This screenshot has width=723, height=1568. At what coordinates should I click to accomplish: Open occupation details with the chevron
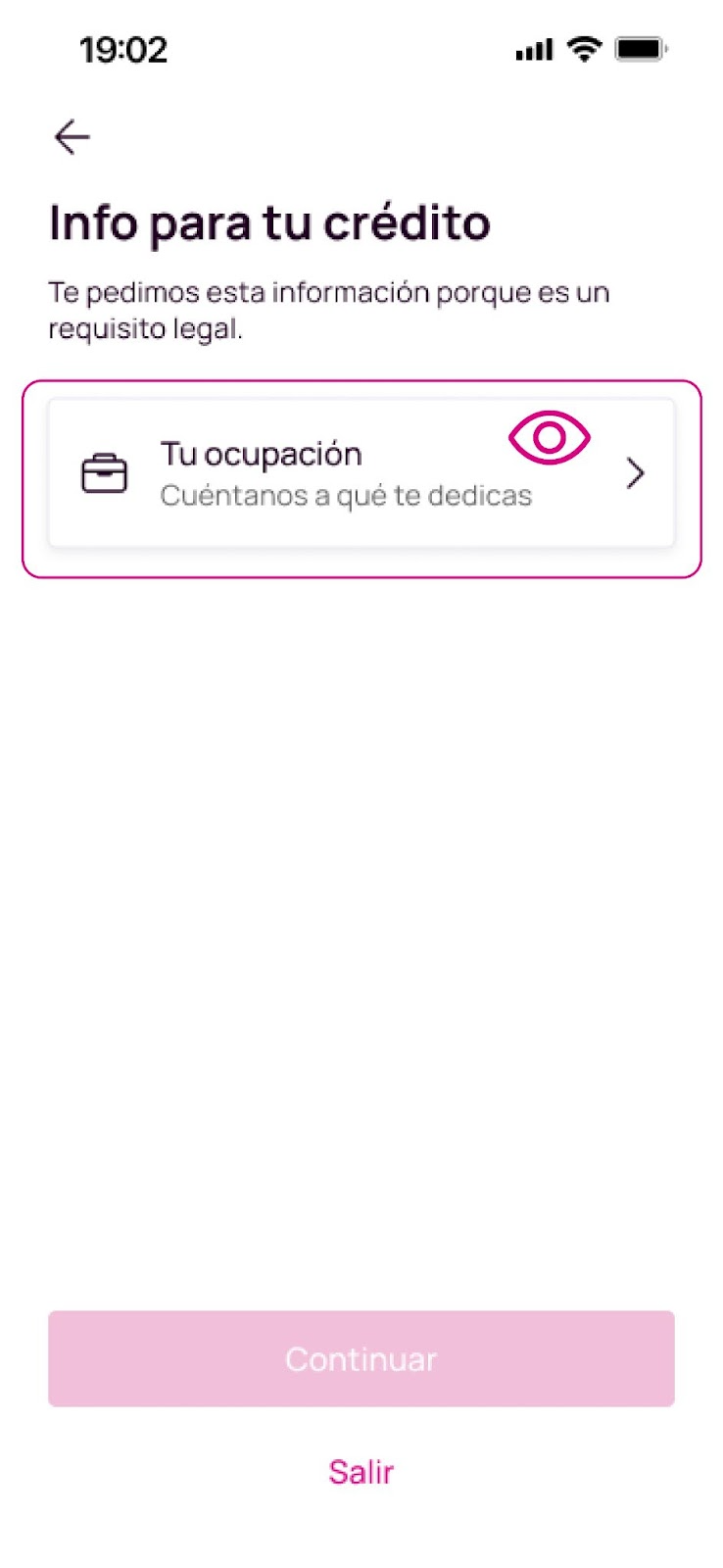tap(635, 473)
